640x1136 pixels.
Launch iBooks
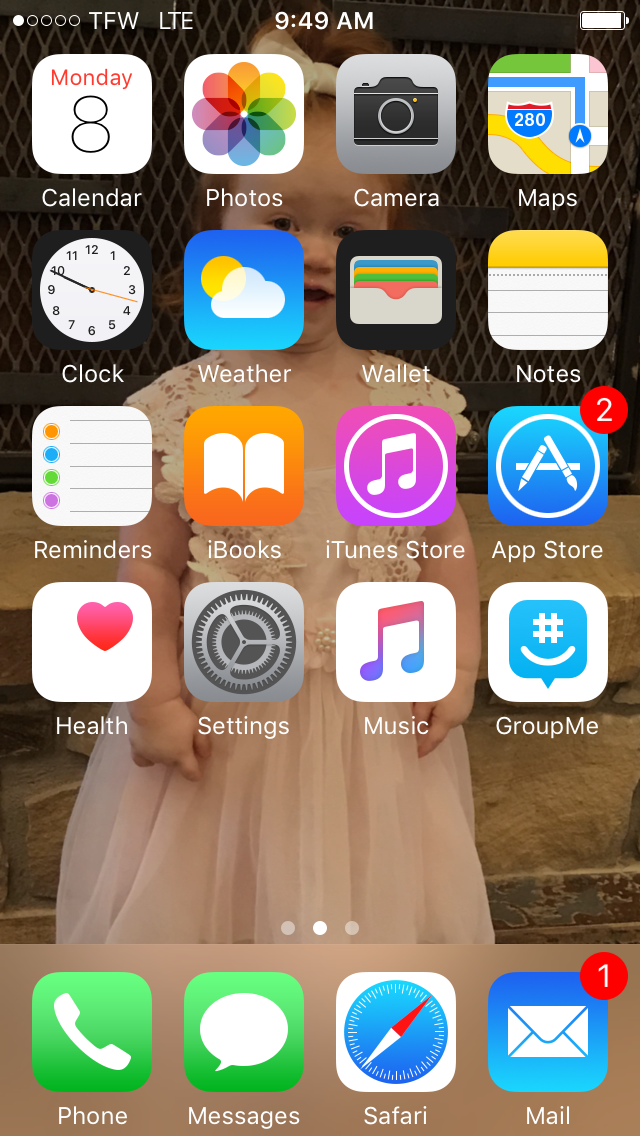[x=244, y=466]
